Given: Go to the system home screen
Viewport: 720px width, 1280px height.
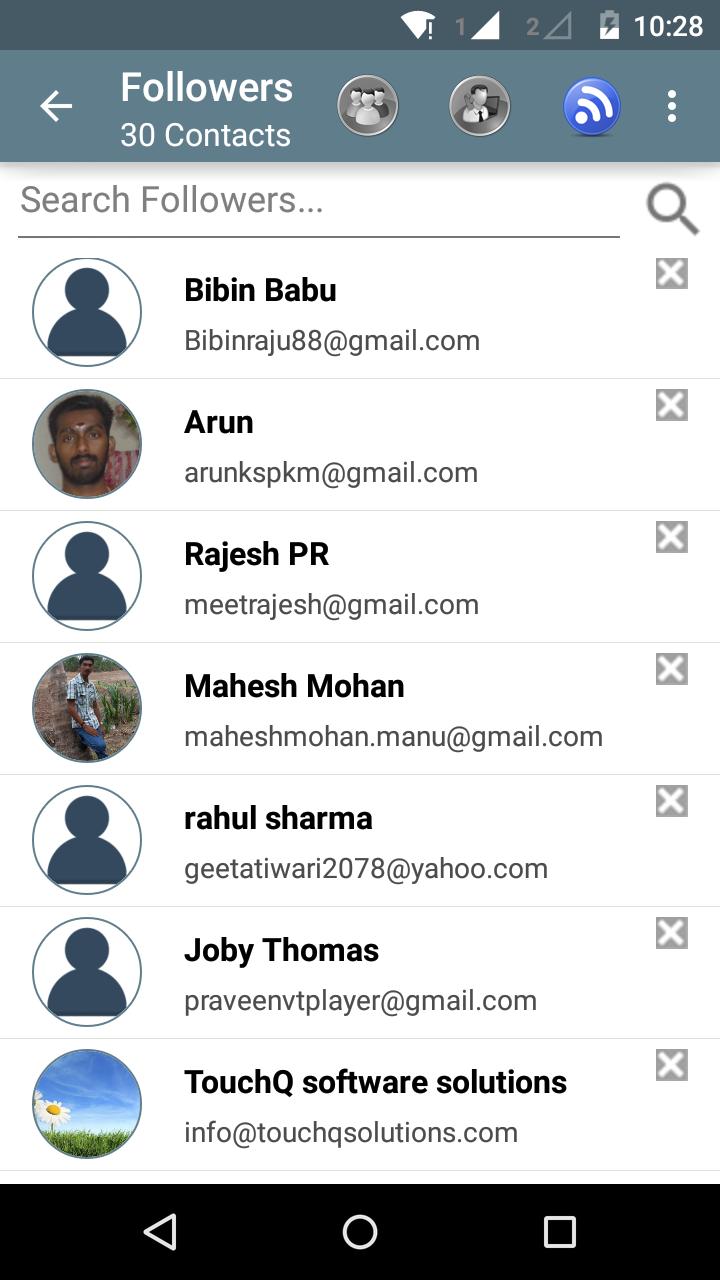Looking at the screenshot, I should pyautogui.click(x=360, y=1232).
